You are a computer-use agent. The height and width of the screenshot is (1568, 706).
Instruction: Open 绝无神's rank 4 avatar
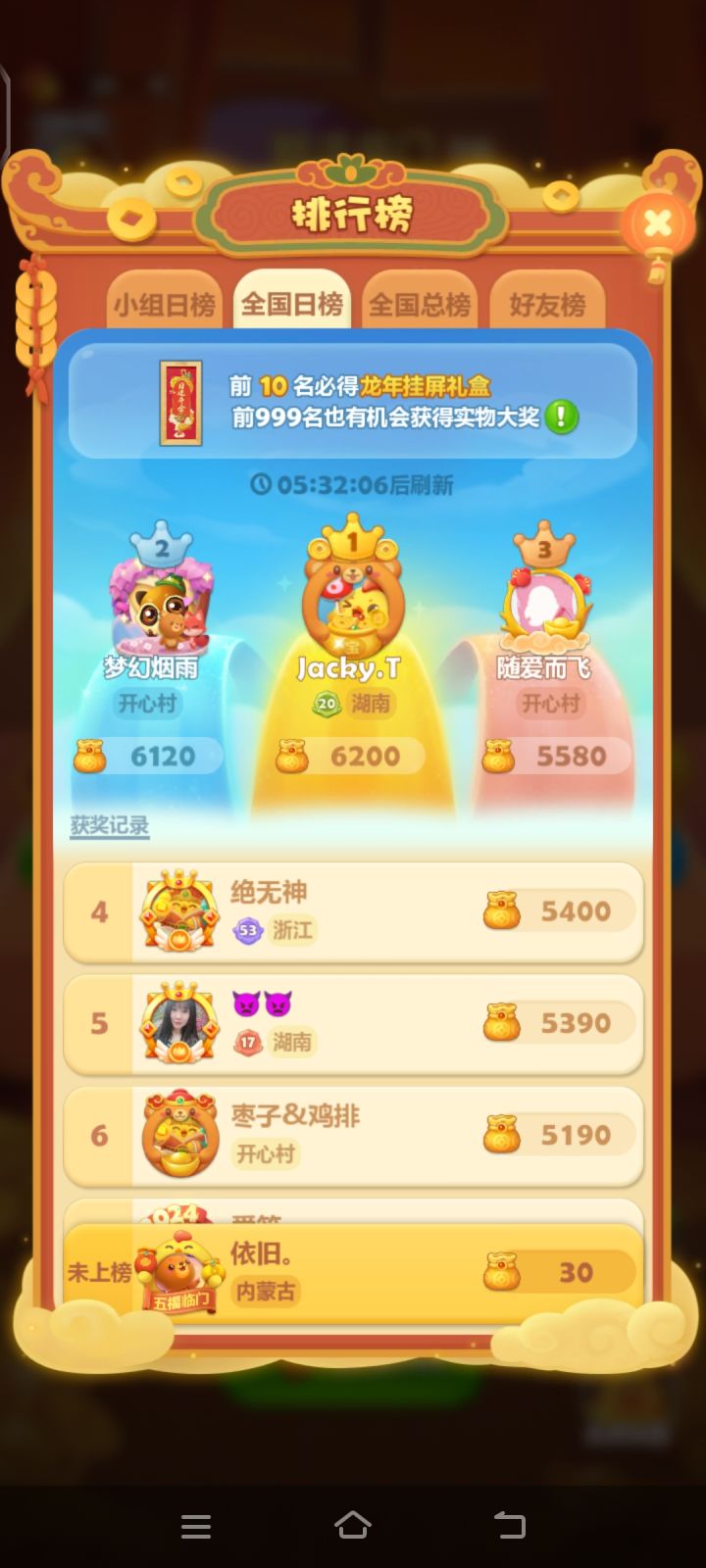[x=179, y=911]
